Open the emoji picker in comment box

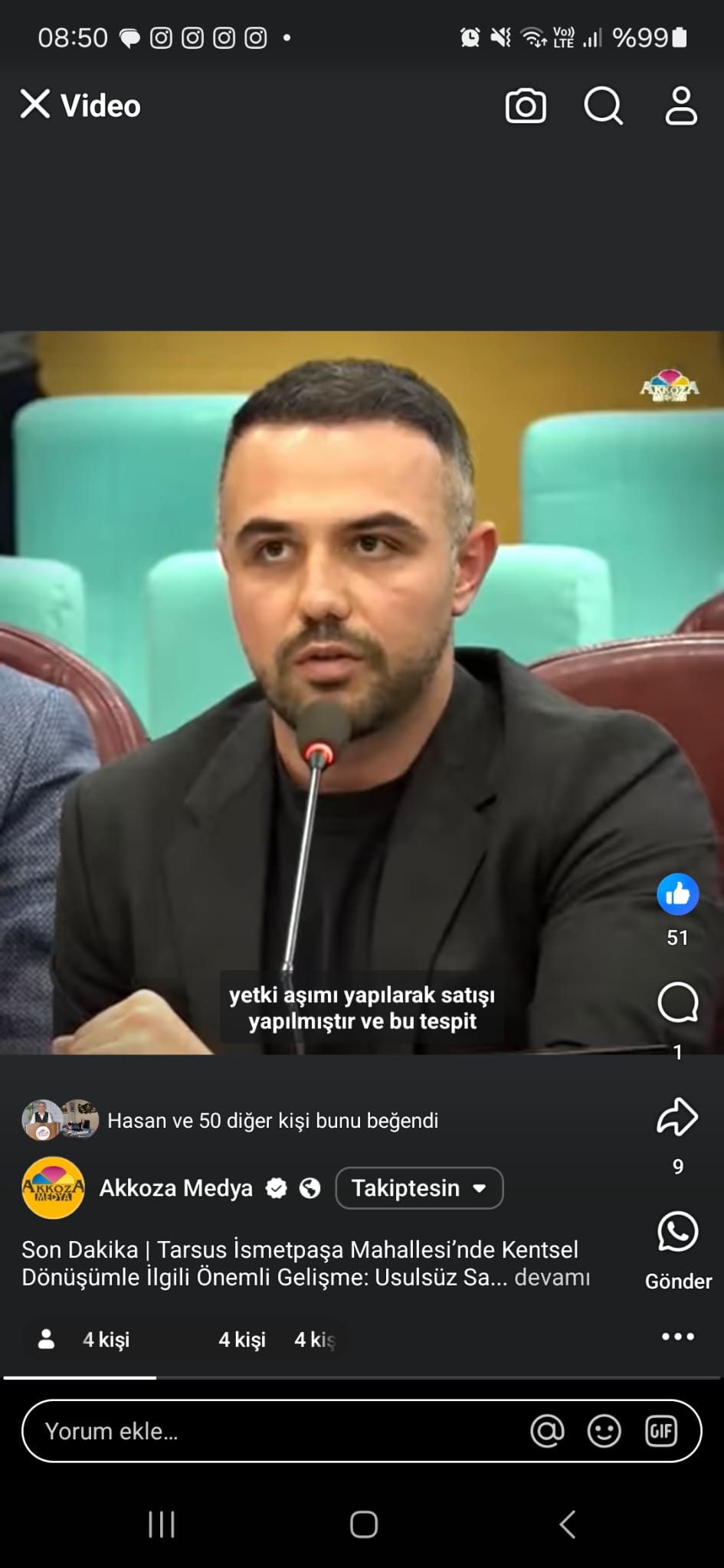click(604, 1431)
